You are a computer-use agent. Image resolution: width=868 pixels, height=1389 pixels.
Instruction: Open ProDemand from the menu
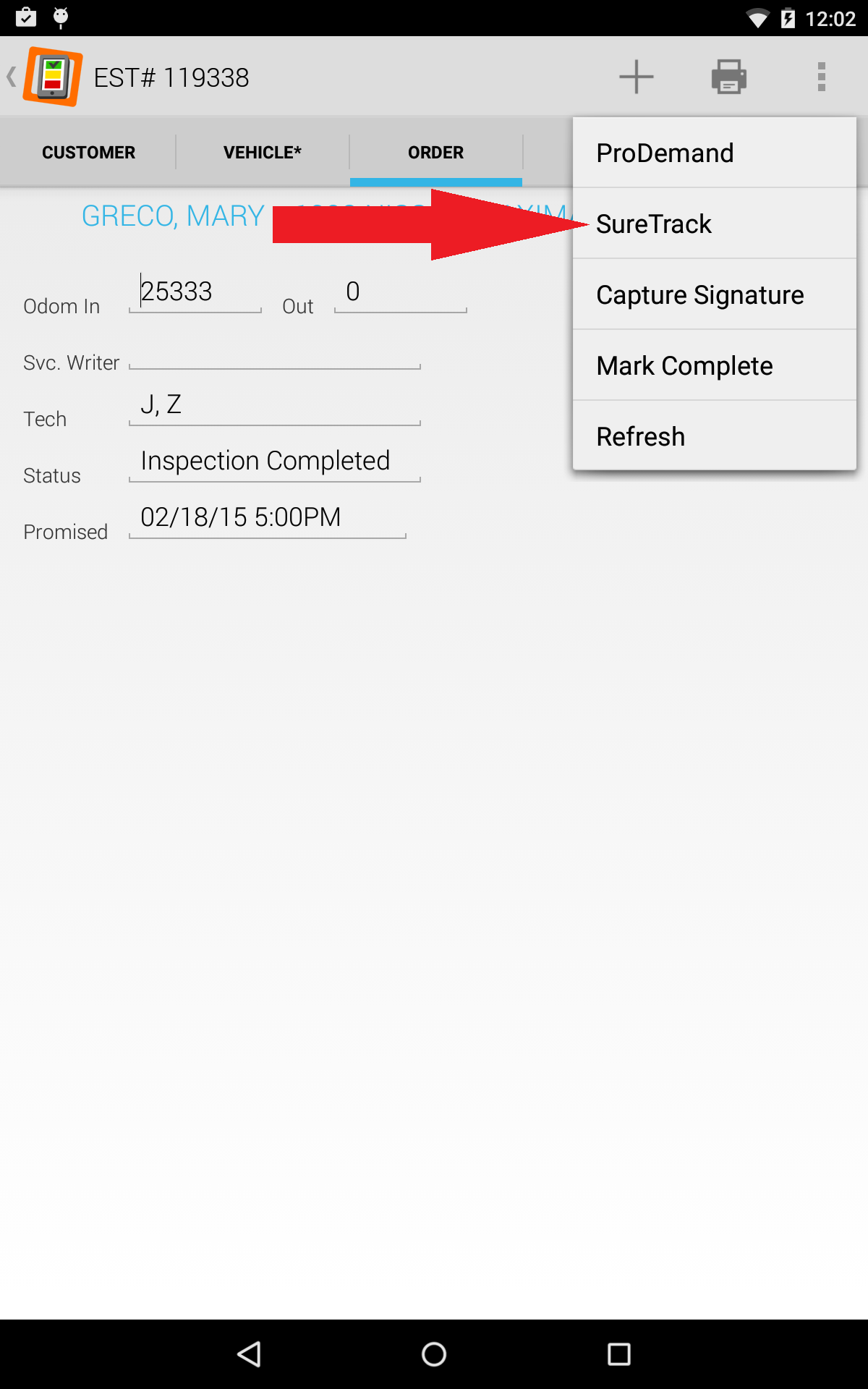pyautogui.click(x=715, y=153)
